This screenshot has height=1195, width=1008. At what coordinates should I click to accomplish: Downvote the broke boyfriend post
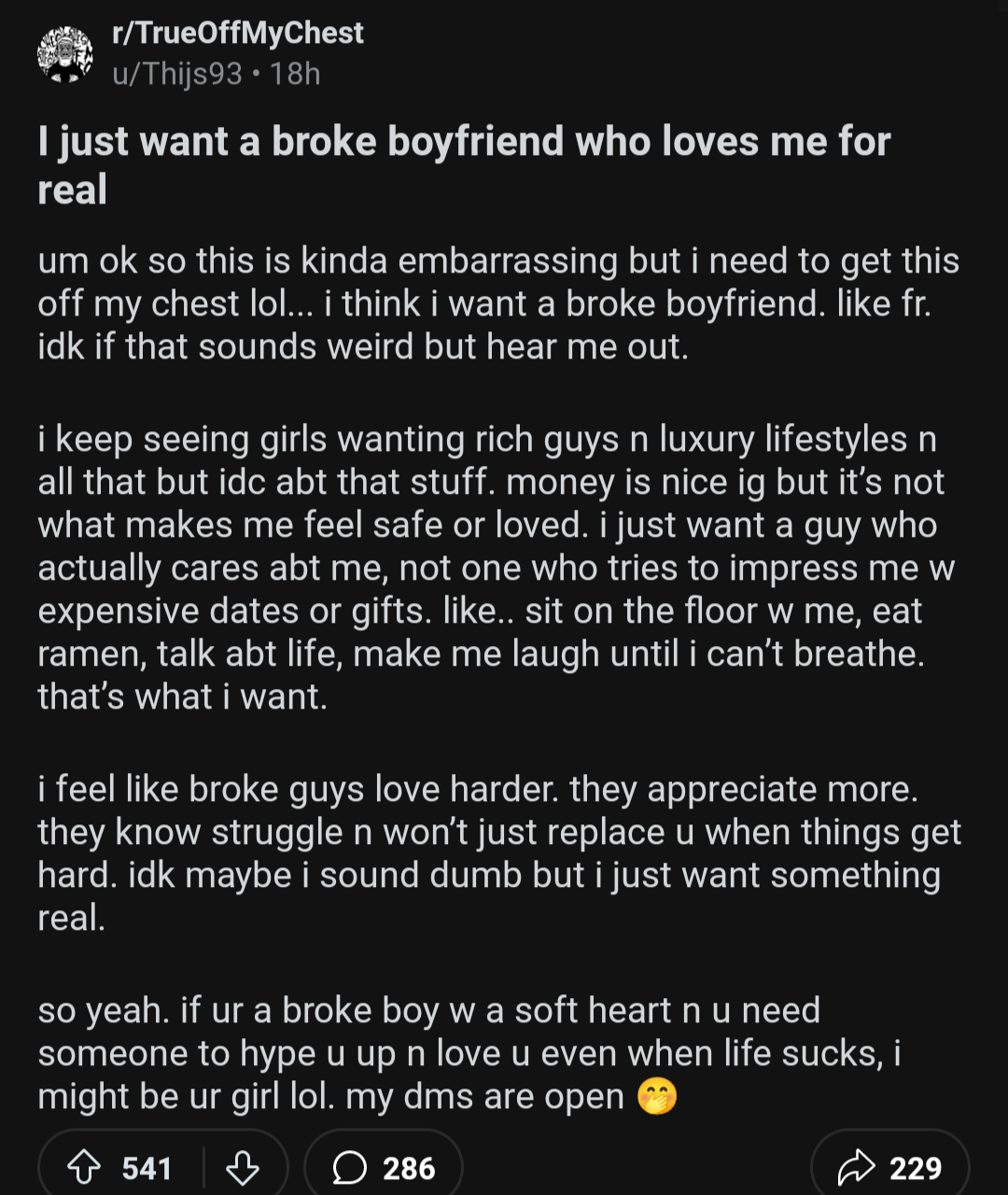pyautogui.click(x=242, y=1168)
